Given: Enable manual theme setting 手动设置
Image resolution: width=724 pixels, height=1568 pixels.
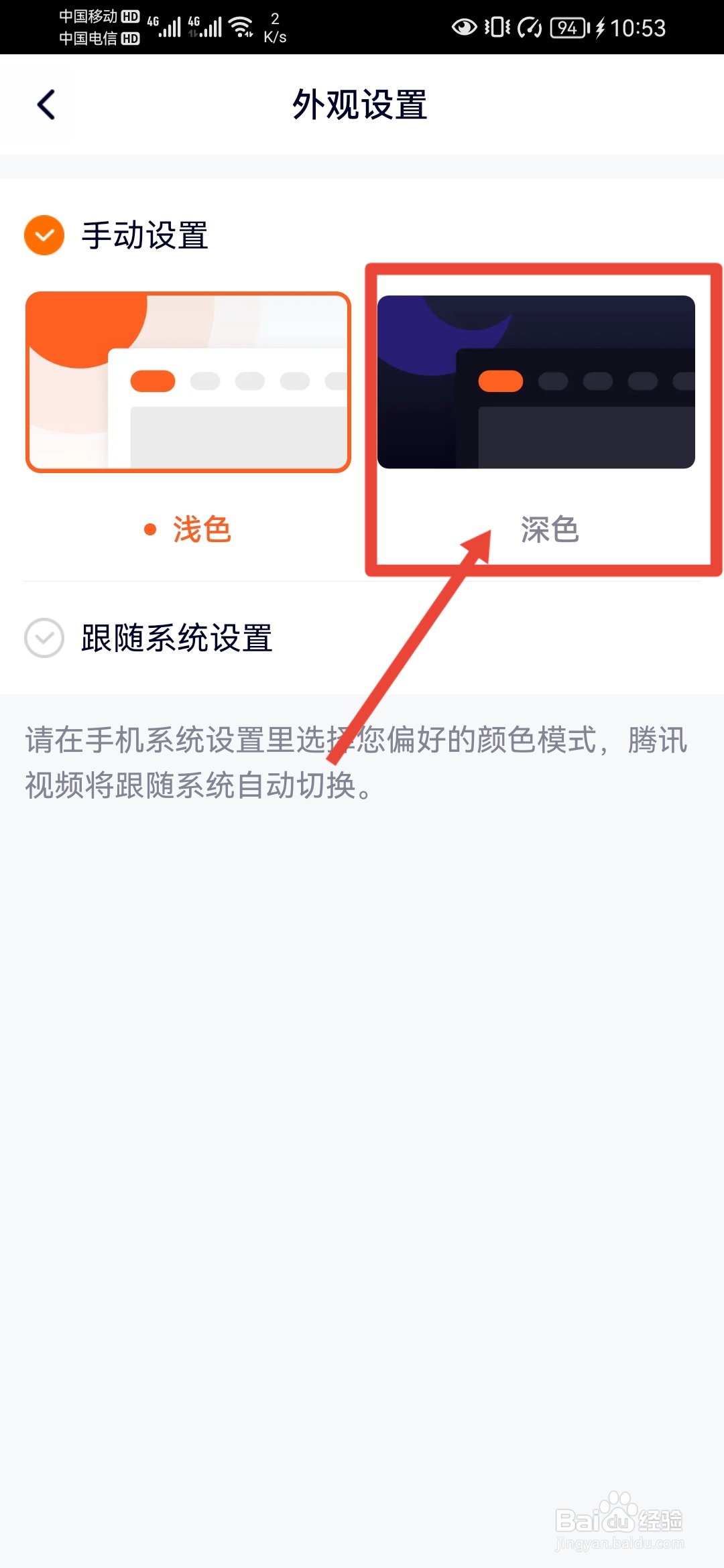Looking at the screenshot, I should pos(145,236).
